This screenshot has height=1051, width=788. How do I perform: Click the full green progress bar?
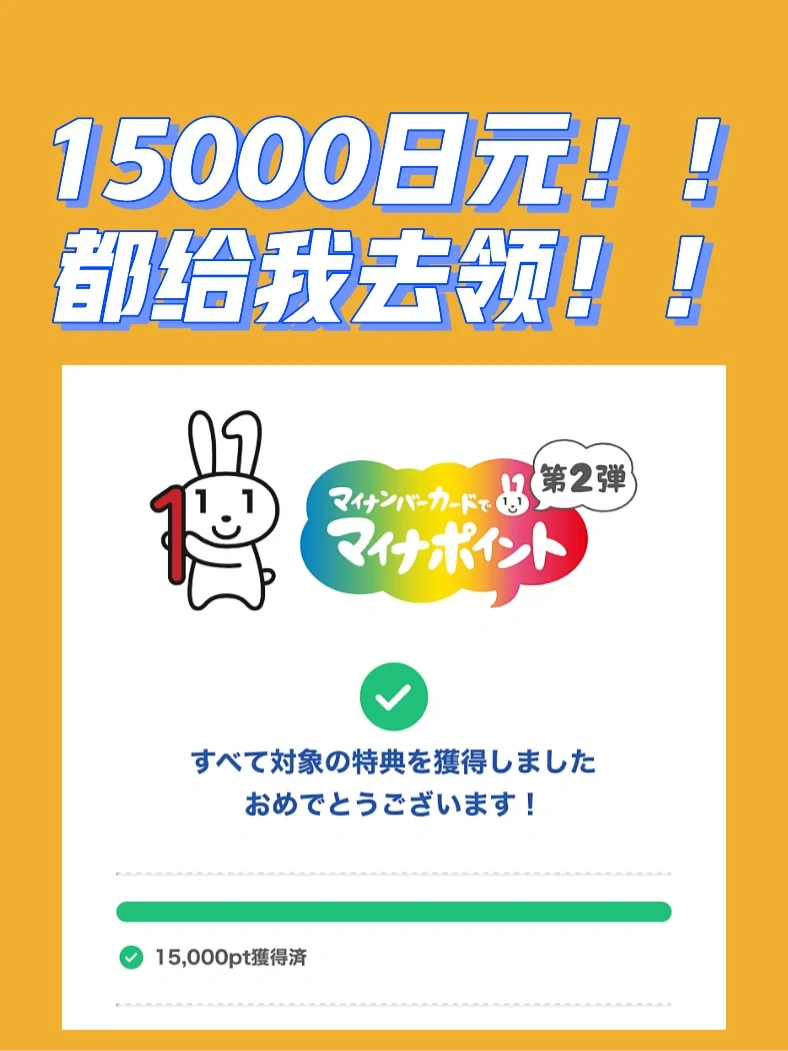coord(394,910)
